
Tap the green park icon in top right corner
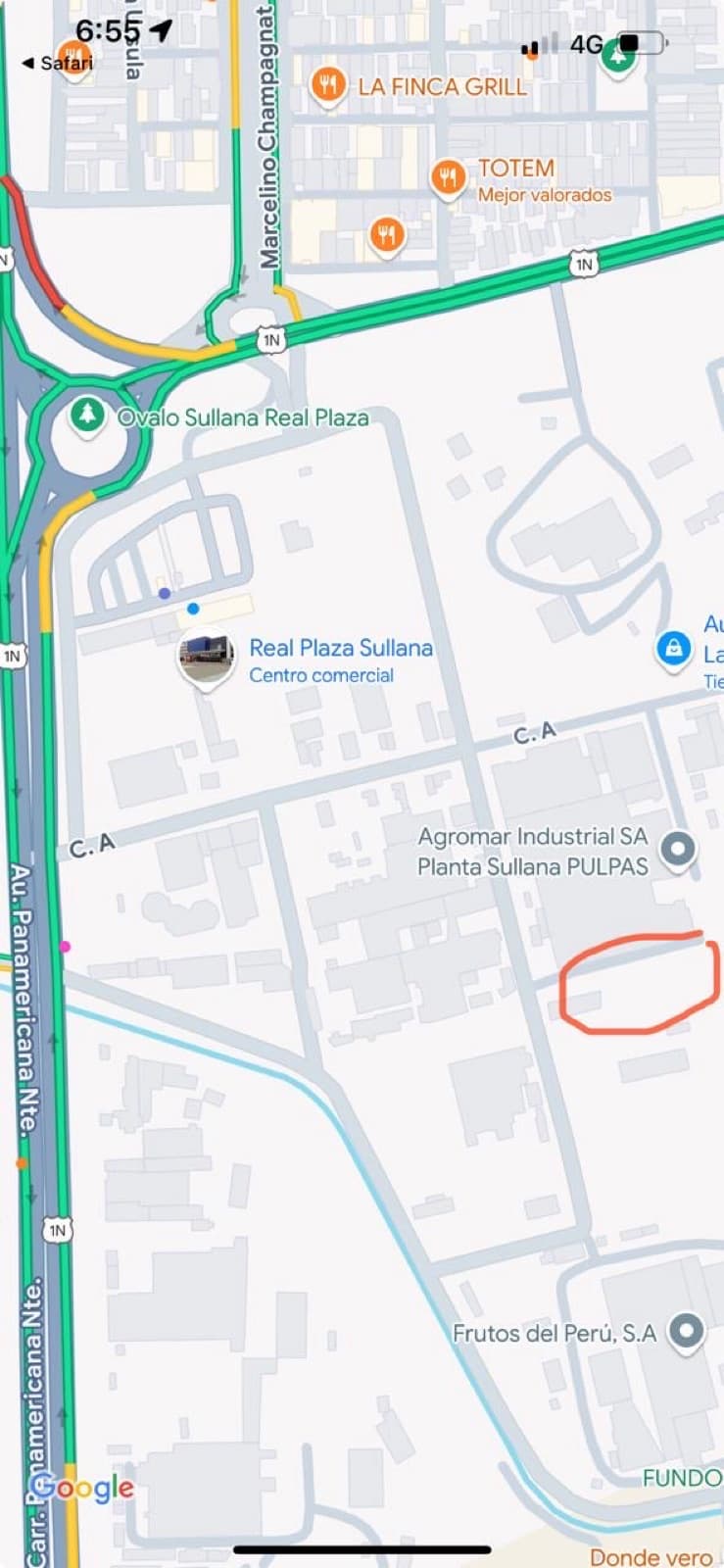[617, 54]
